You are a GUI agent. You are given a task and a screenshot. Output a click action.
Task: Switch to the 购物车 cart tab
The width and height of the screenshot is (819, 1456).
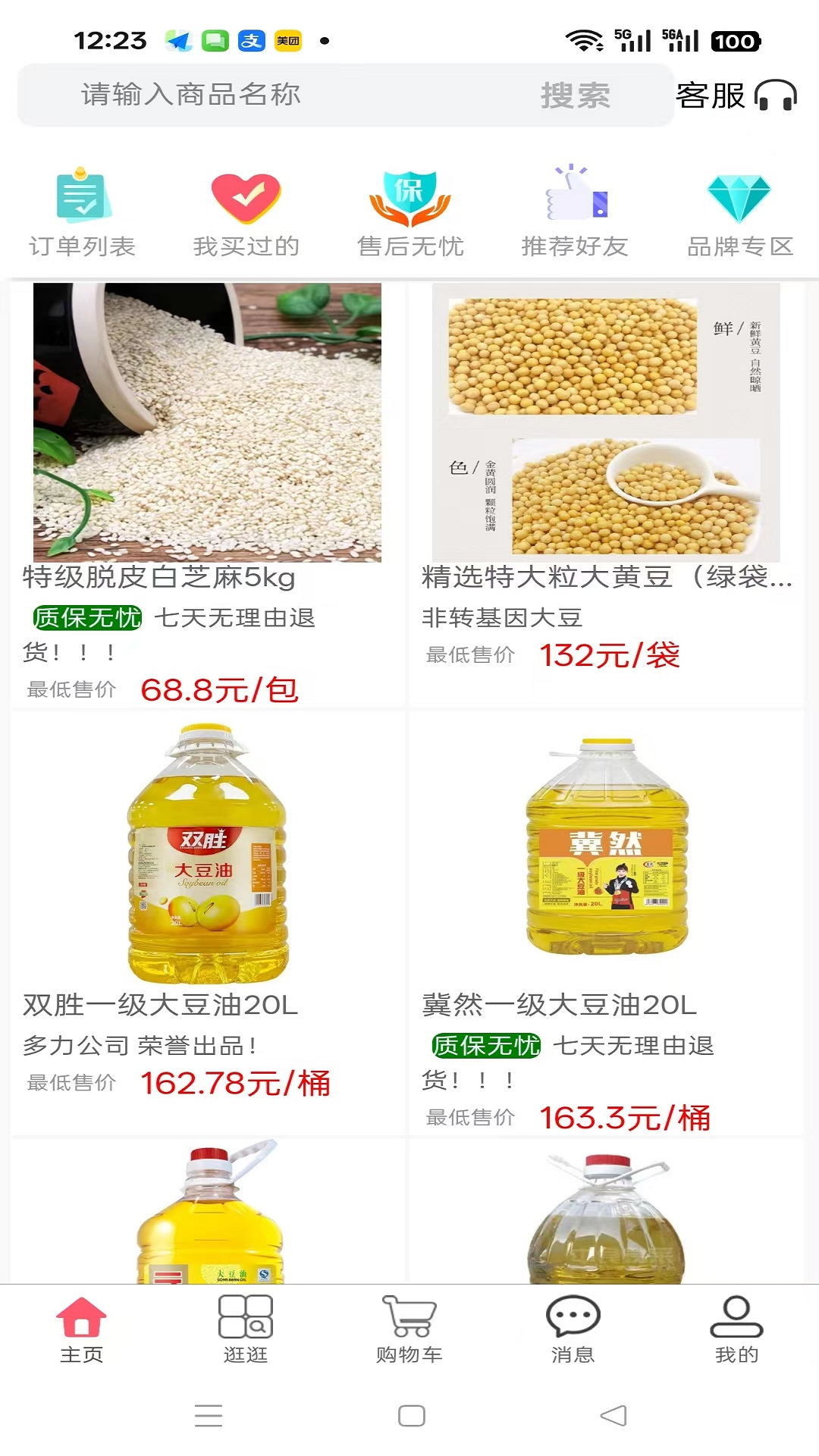(409, 1329)
